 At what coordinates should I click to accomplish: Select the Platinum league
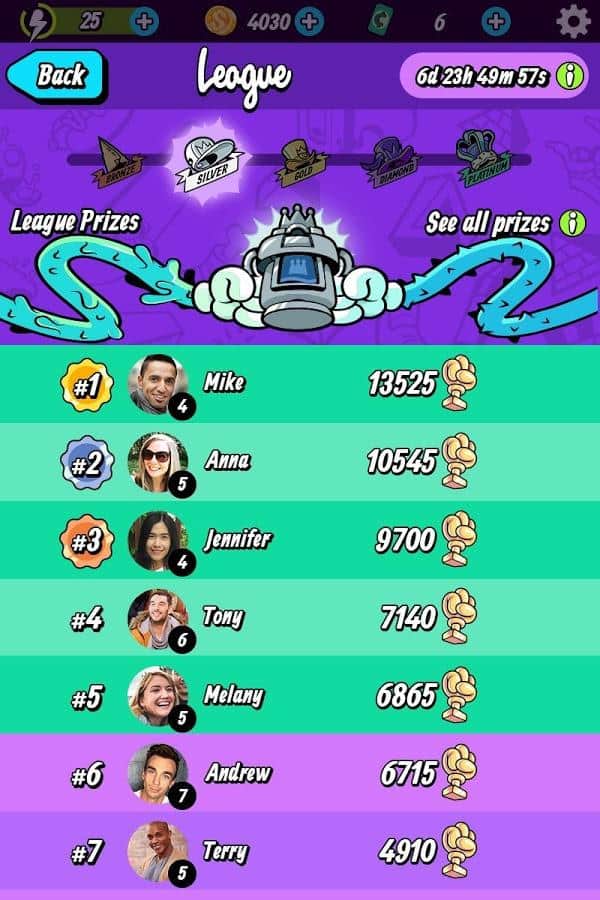(x=483, y=160)
